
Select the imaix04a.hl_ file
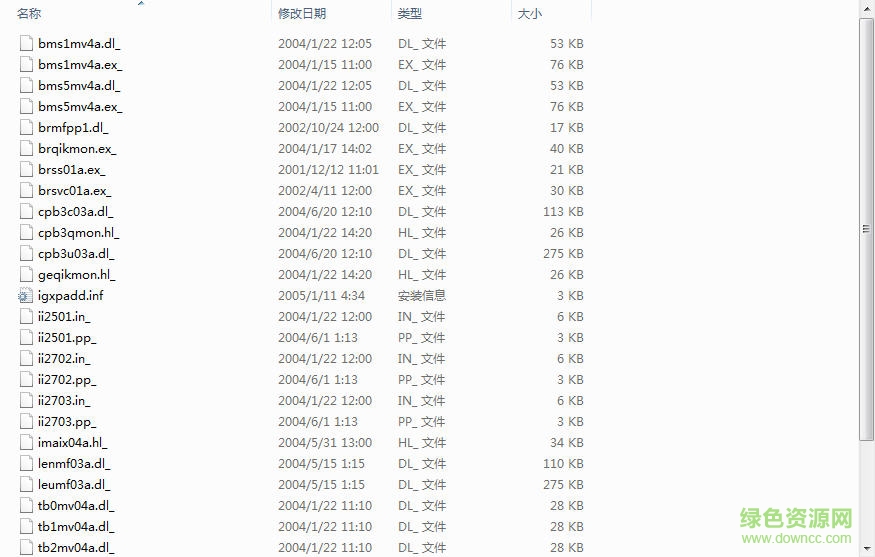pos(72,443)
